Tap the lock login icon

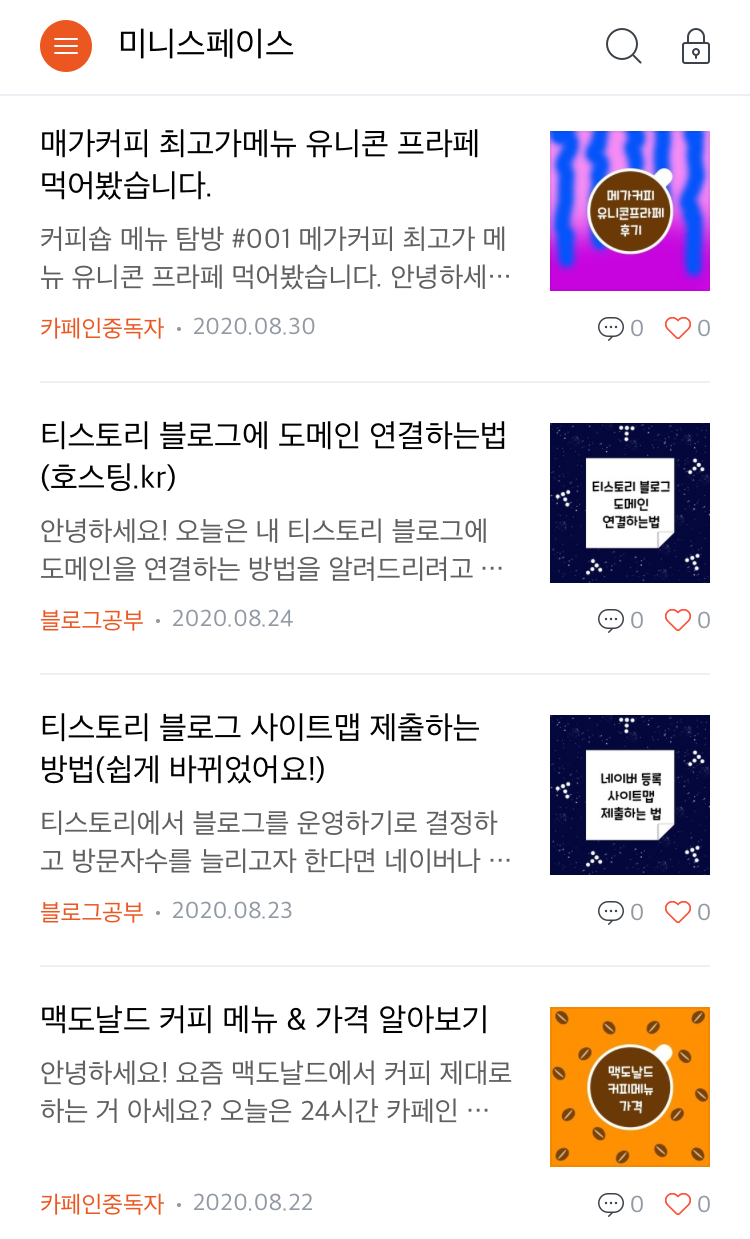pyautogui.click(x=696, y=46)
